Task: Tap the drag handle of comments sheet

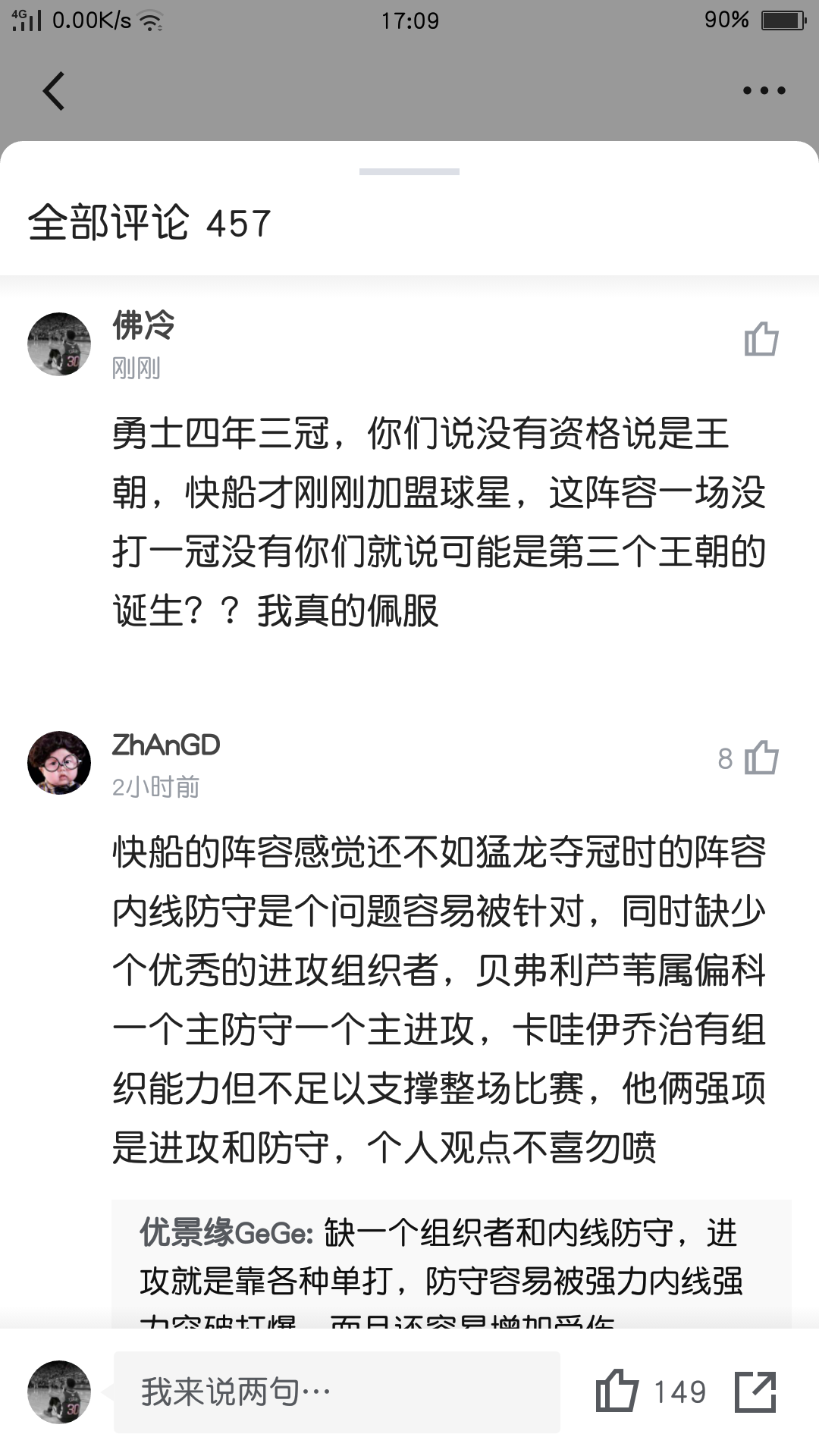Action: tap(409, 172)
